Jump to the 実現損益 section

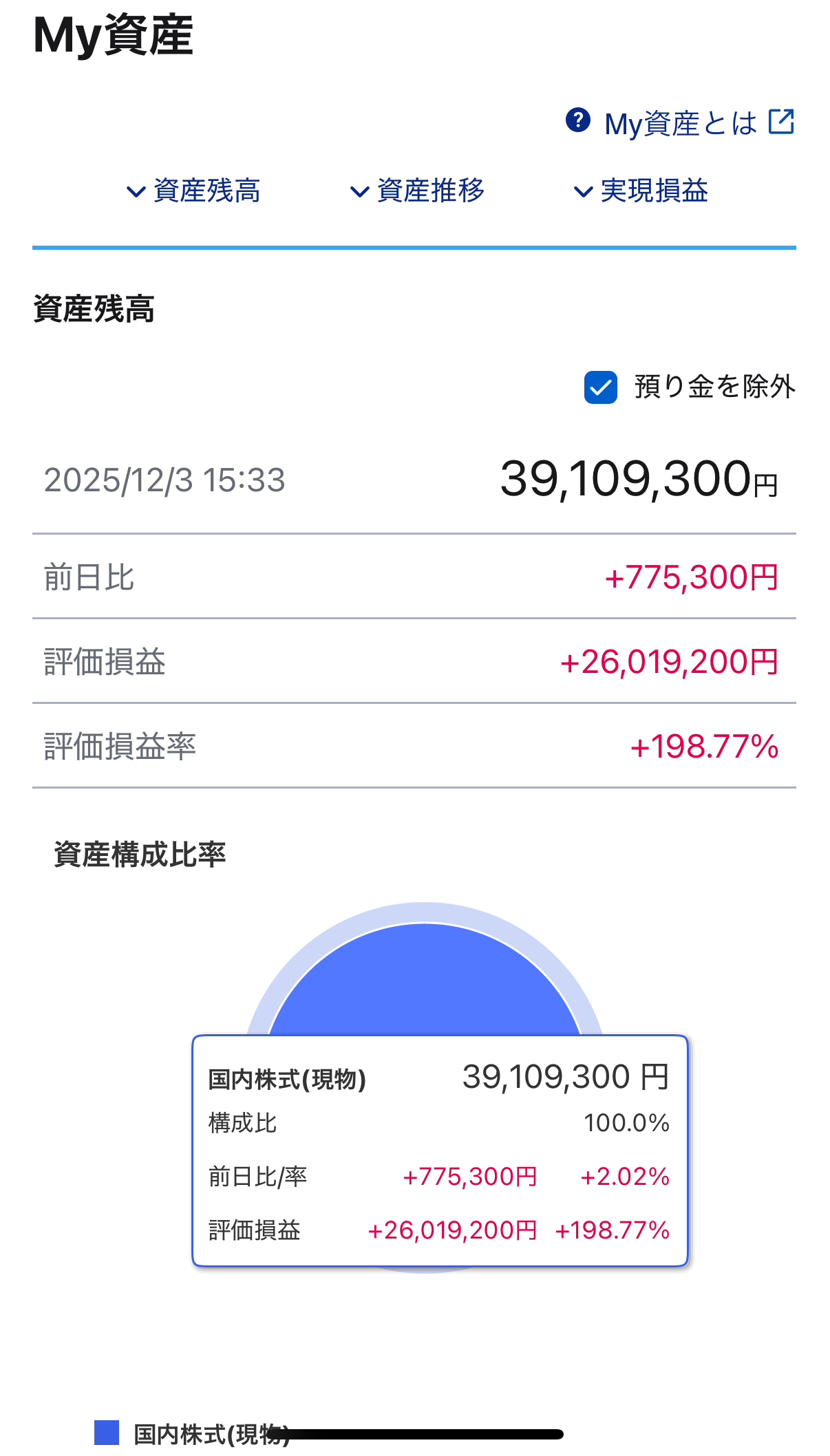(x=641, y=191)
